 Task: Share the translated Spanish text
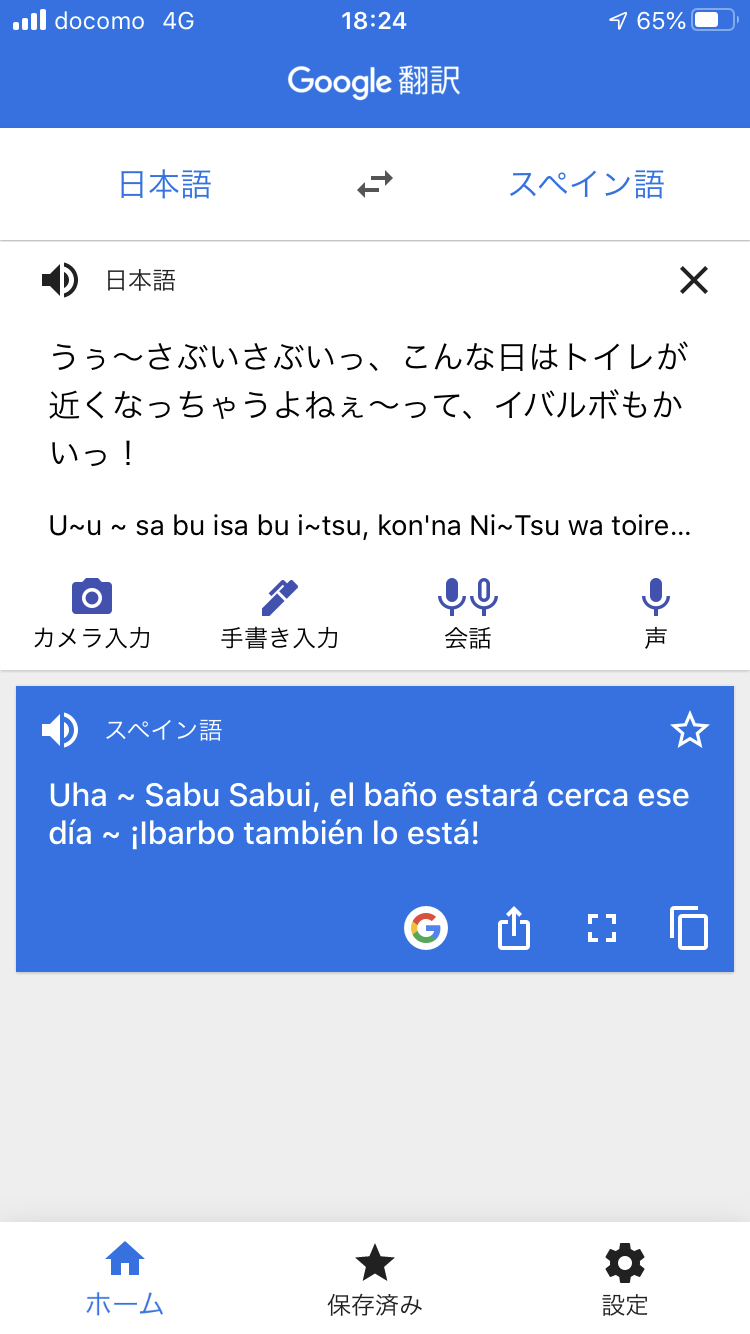coord(513,929)
